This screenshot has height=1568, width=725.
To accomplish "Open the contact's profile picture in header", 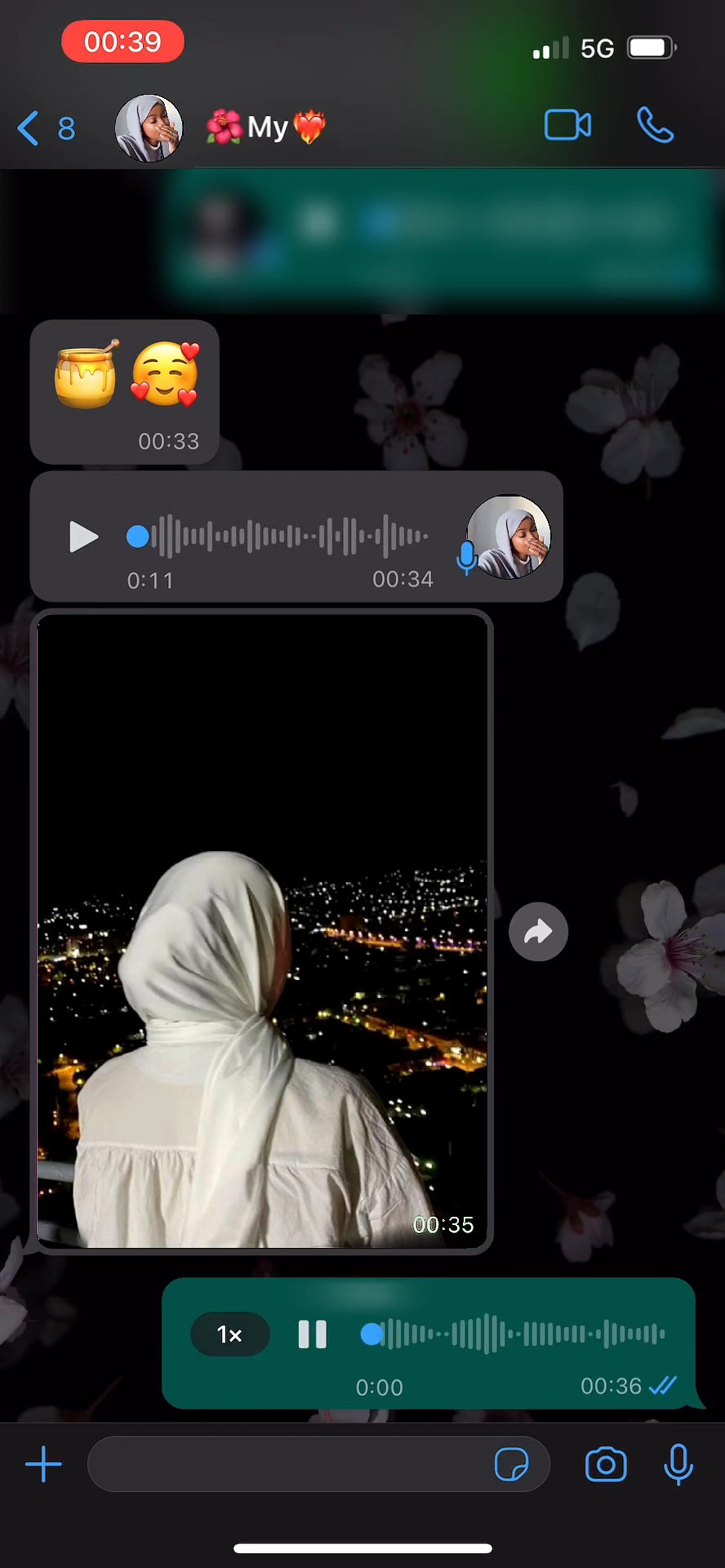I will (149, 128).
